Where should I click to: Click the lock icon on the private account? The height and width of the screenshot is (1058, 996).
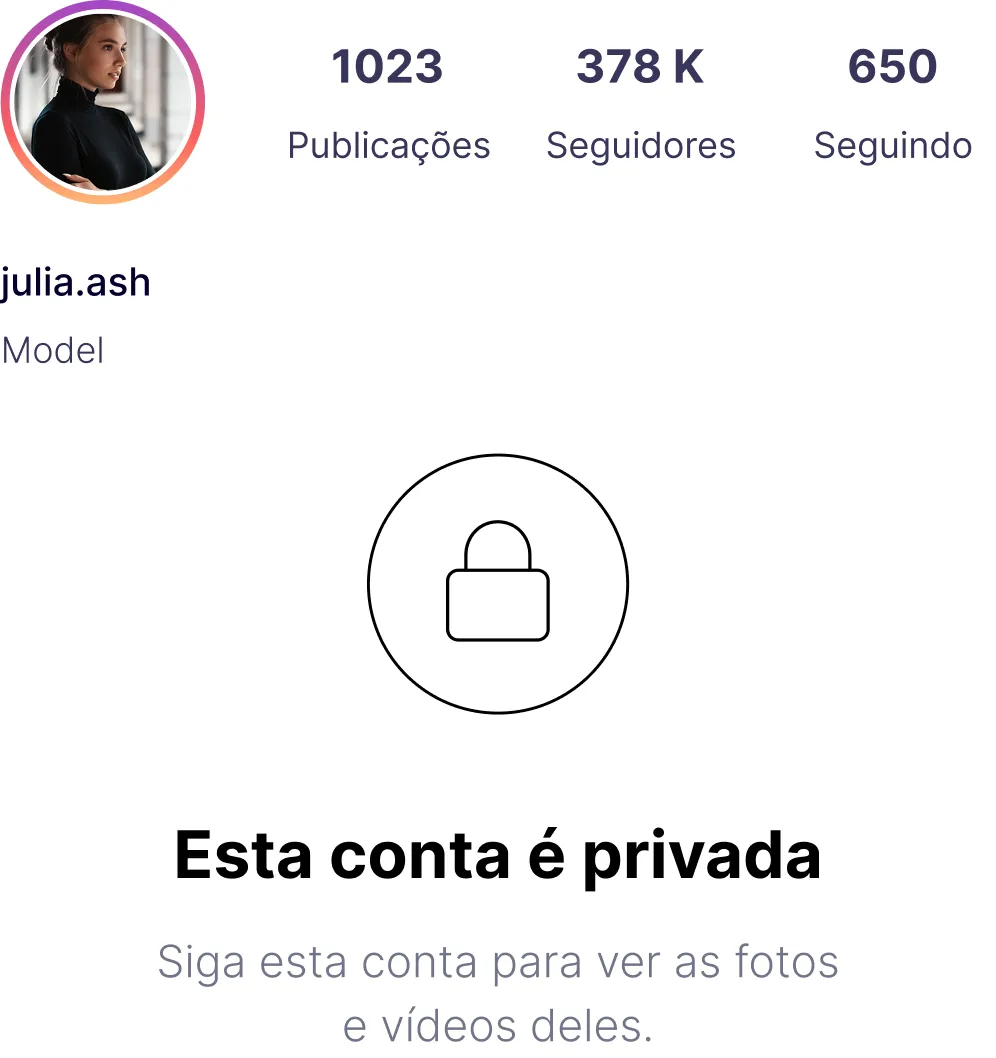click(498, 585)
